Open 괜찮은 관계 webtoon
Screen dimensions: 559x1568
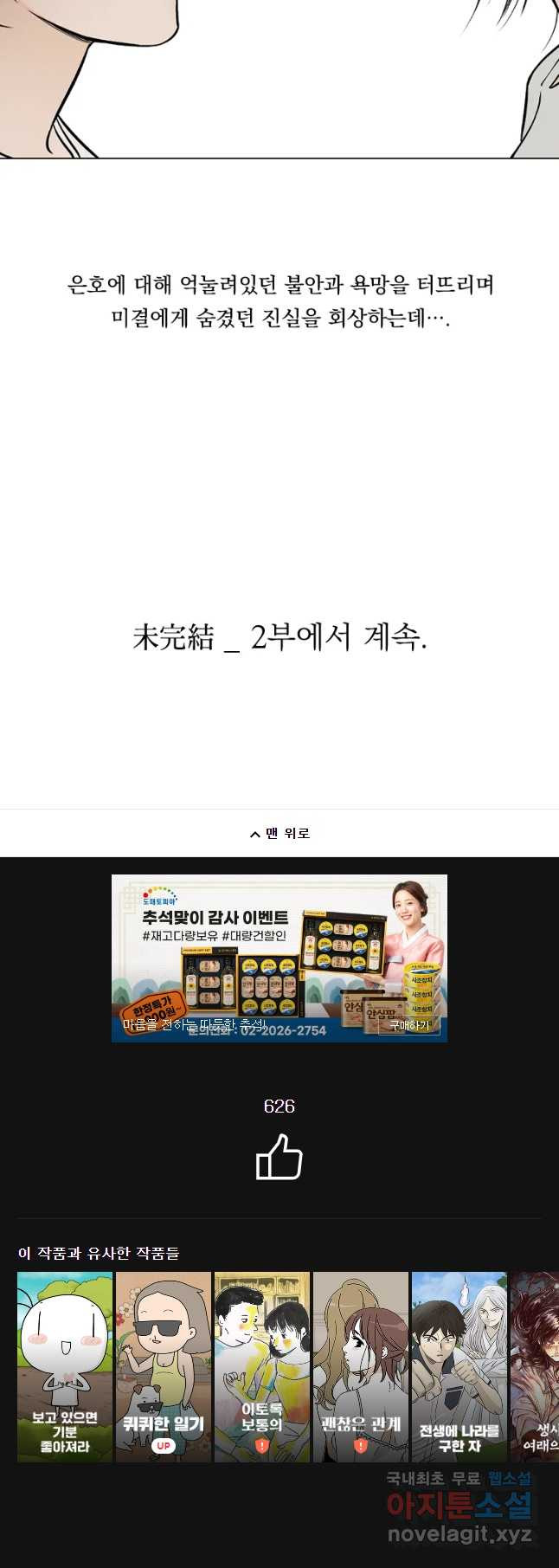click(x=361, y=1366)
